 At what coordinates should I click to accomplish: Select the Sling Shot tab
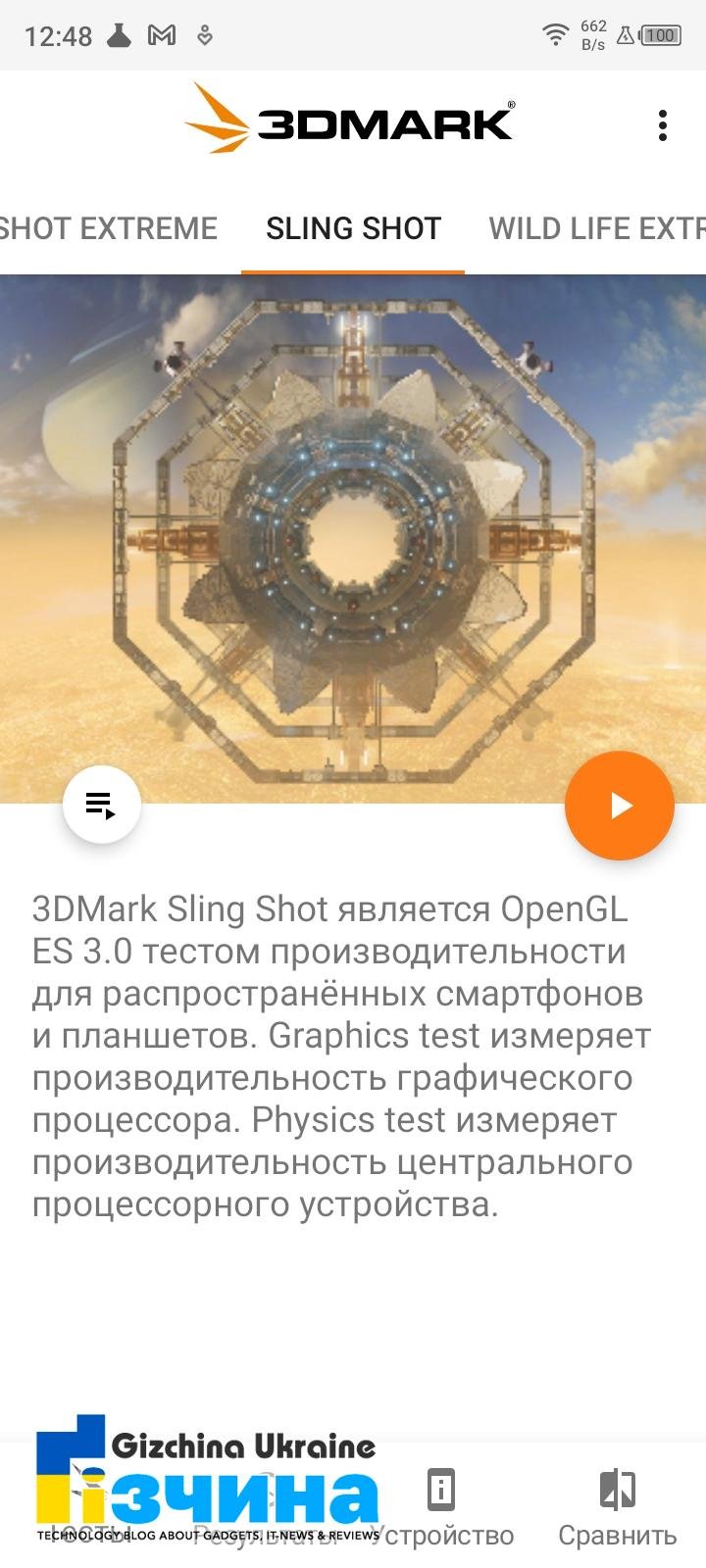[353, 228]
